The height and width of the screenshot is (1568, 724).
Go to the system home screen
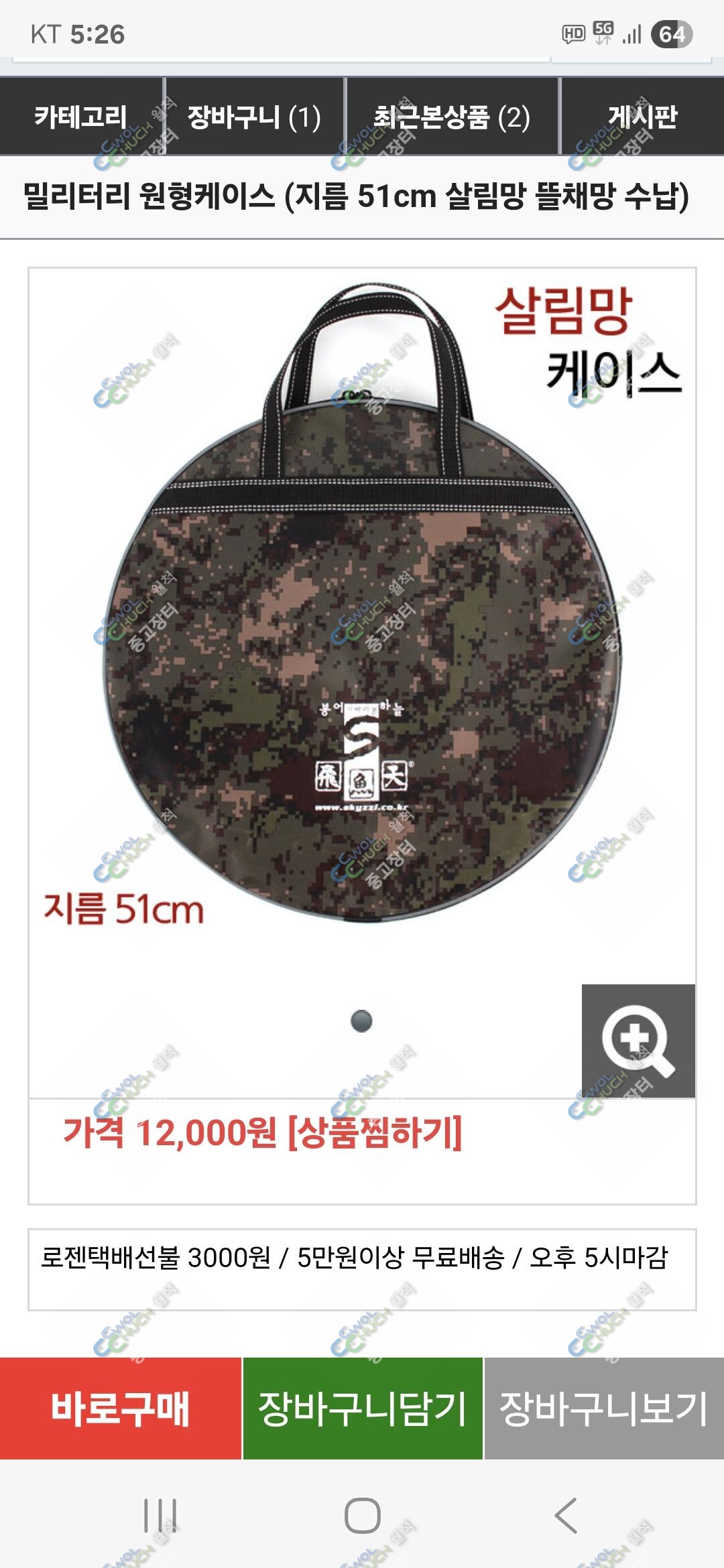(x=362, y=1515)
